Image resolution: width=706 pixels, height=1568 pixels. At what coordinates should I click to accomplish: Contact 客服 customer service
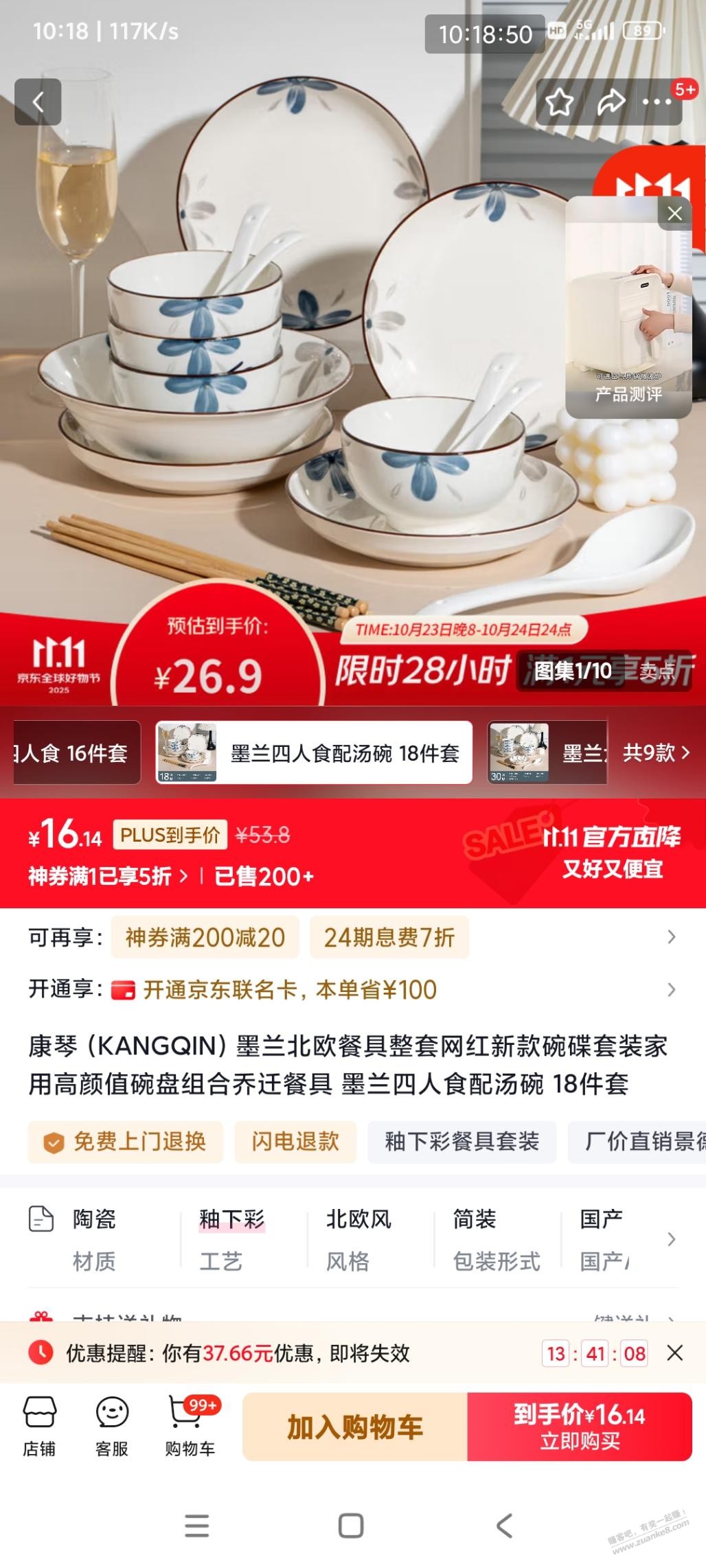112,1427
